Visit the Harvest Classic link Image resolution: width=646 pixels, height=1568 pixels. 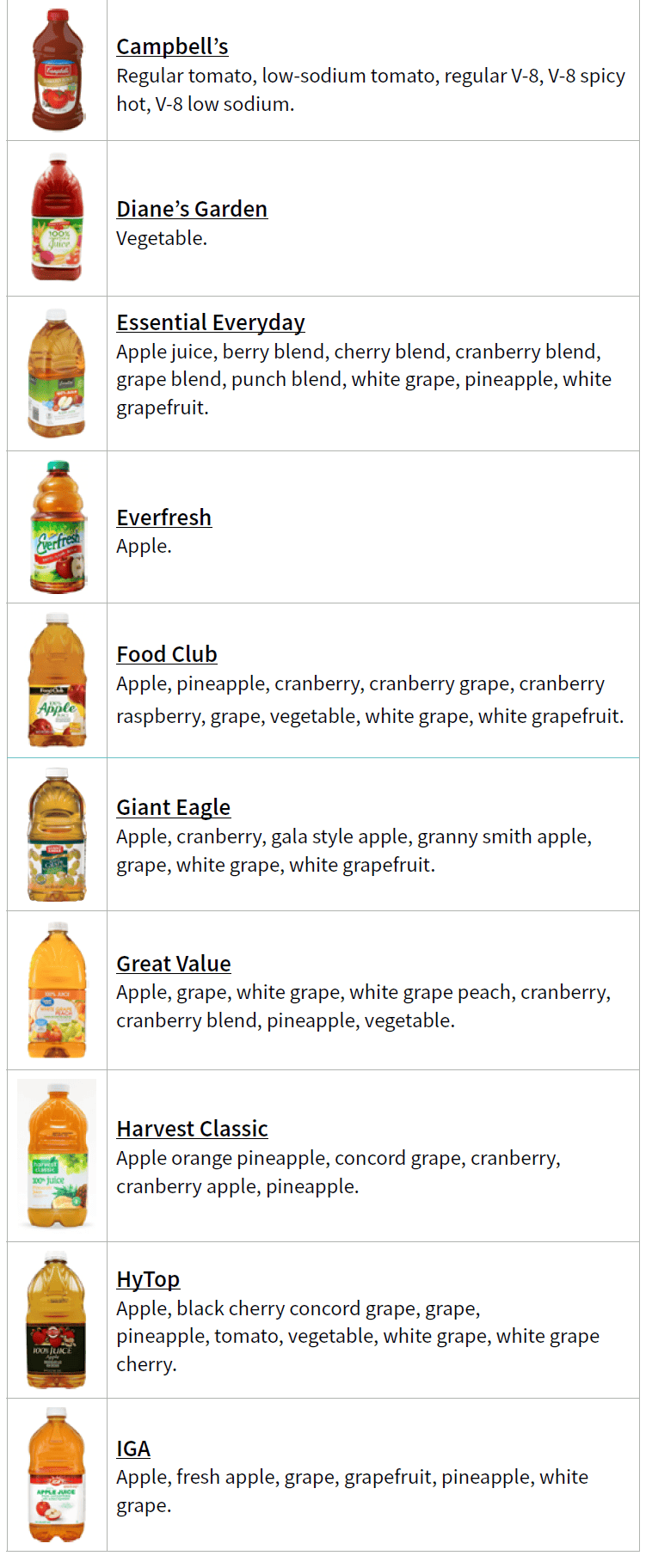192,1130
